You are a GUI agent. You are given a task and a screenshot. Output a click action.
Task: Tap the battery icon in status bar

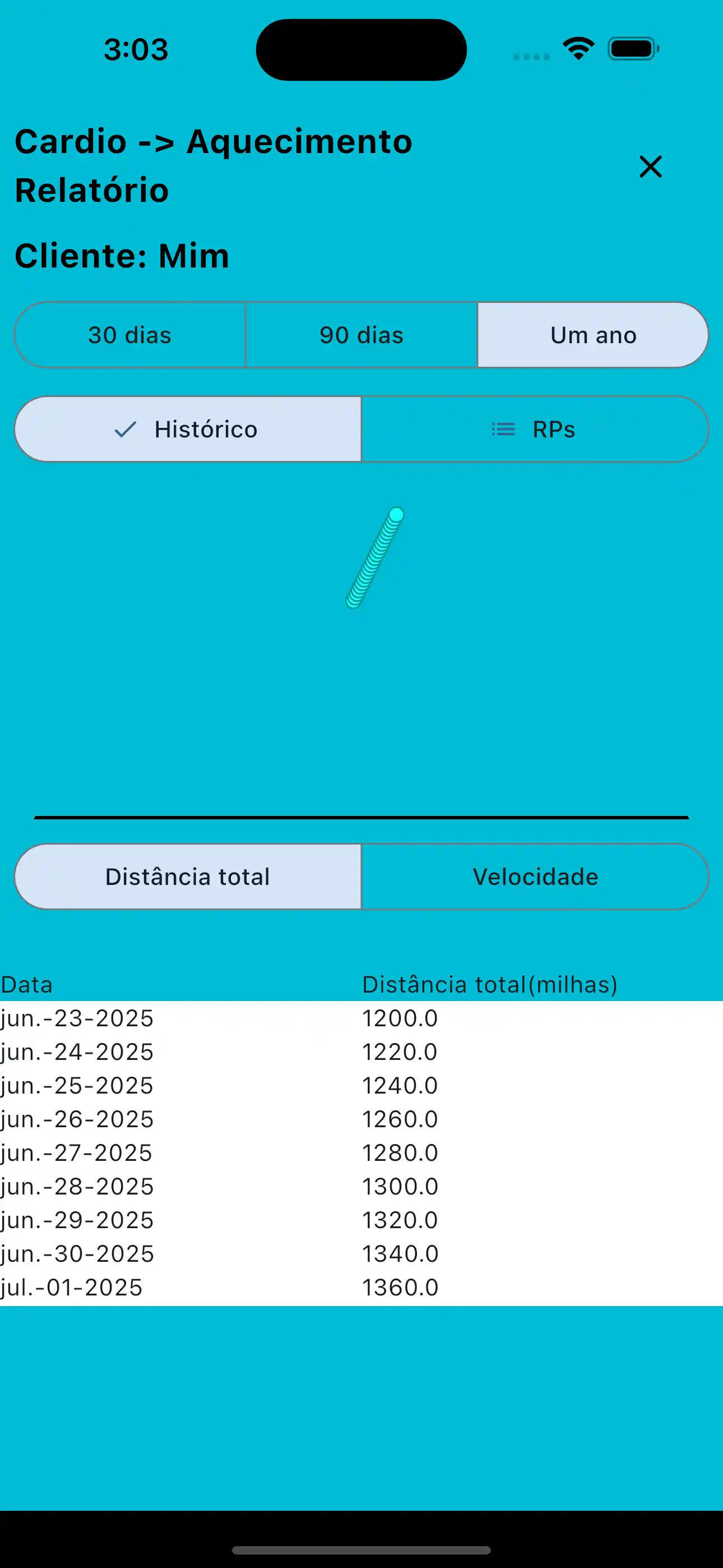631,49
